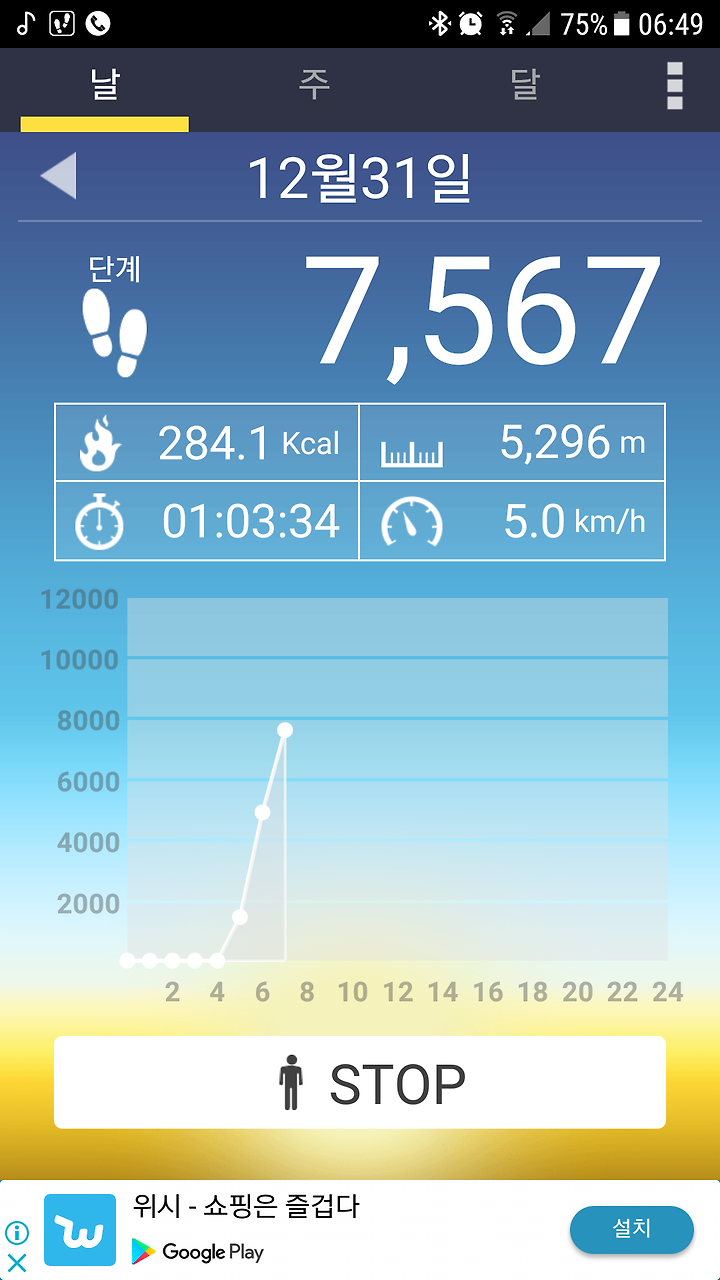Switch to the 달 (month) tab

[x=524, y=86]
